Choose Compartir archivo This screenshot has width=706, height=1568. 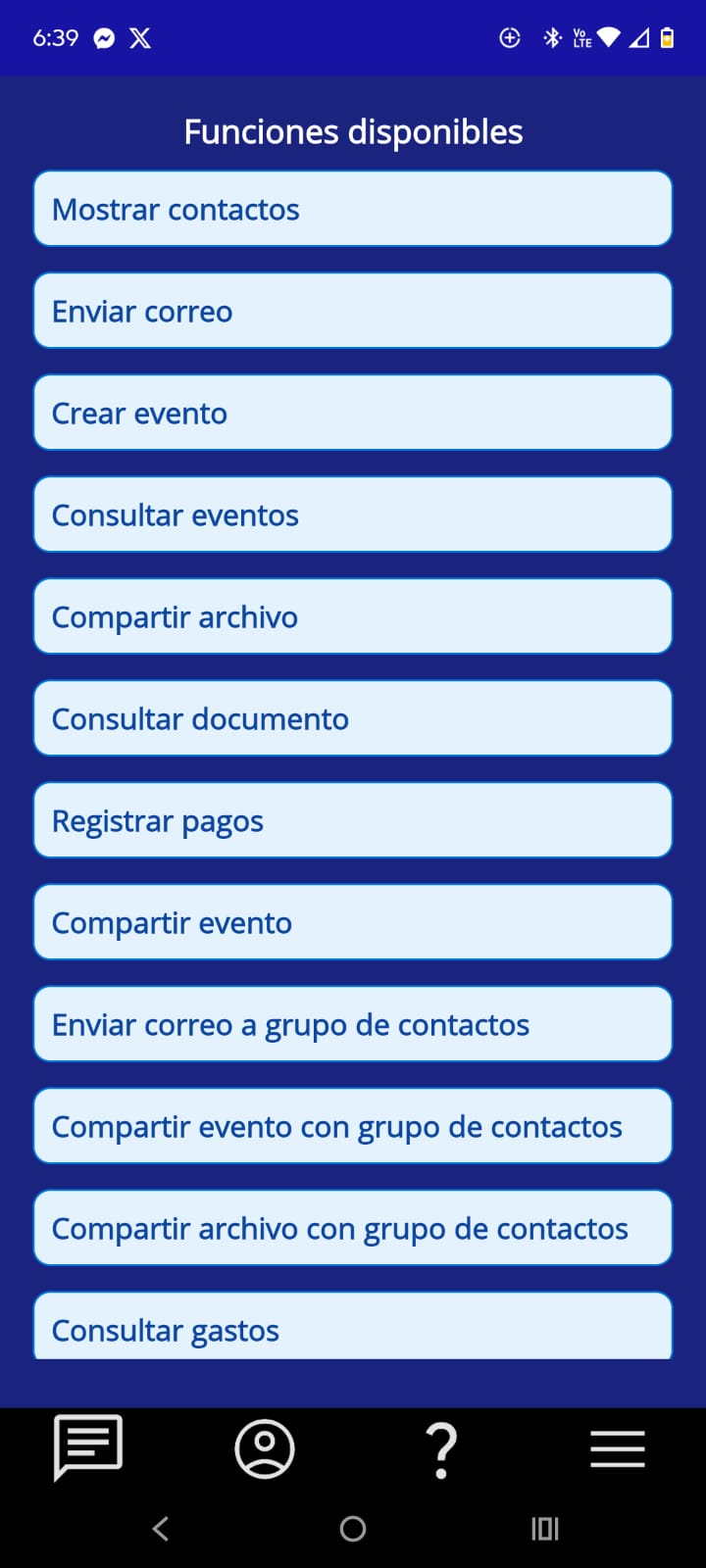click(x=353, y=616)
